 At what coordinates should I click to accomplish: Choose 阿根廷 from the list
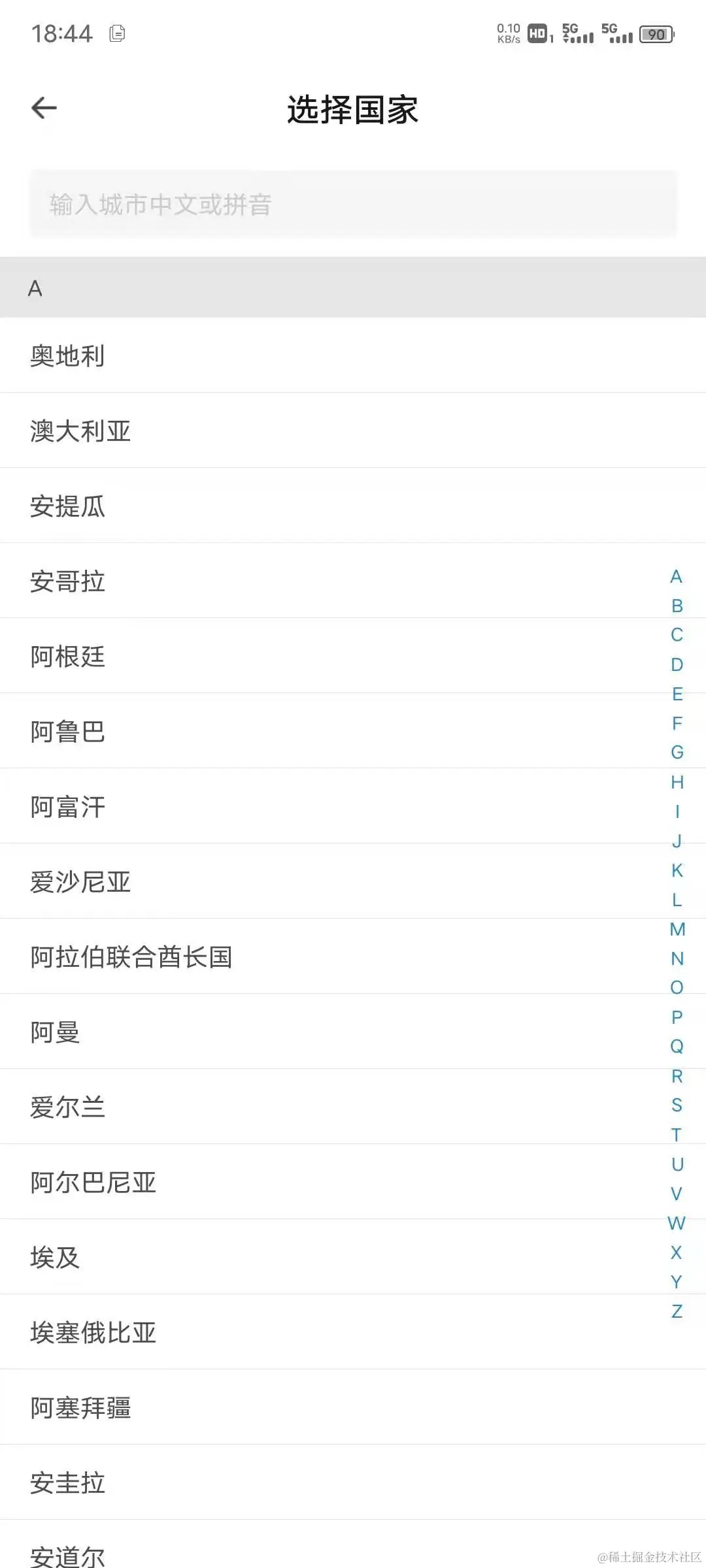click(x=68, y=657)
